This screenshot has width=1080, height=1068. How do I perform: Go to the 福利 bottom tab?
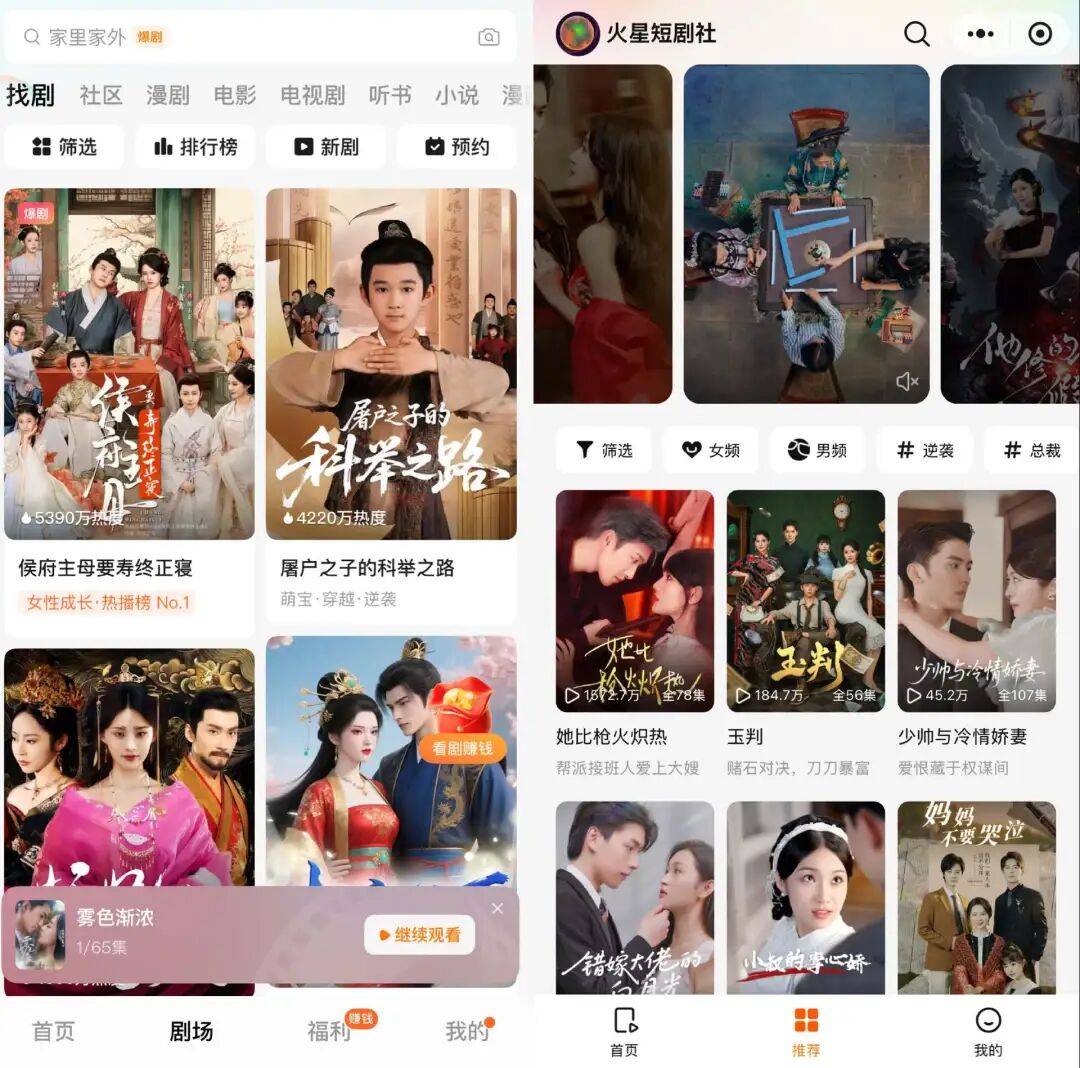pos(330,1031)
